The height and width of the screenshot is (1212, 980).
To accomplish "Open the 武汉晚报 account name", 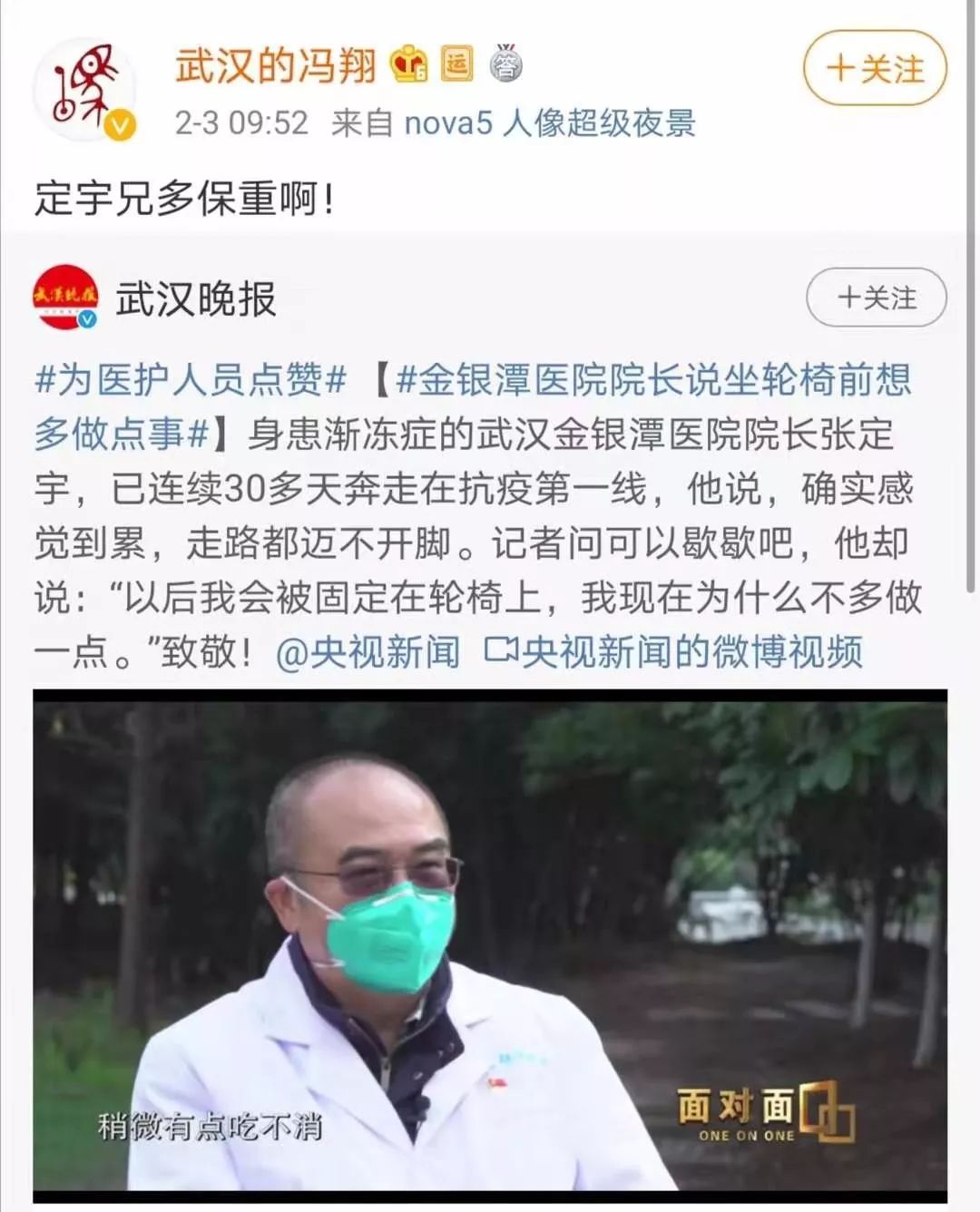I will pos(196,299).
